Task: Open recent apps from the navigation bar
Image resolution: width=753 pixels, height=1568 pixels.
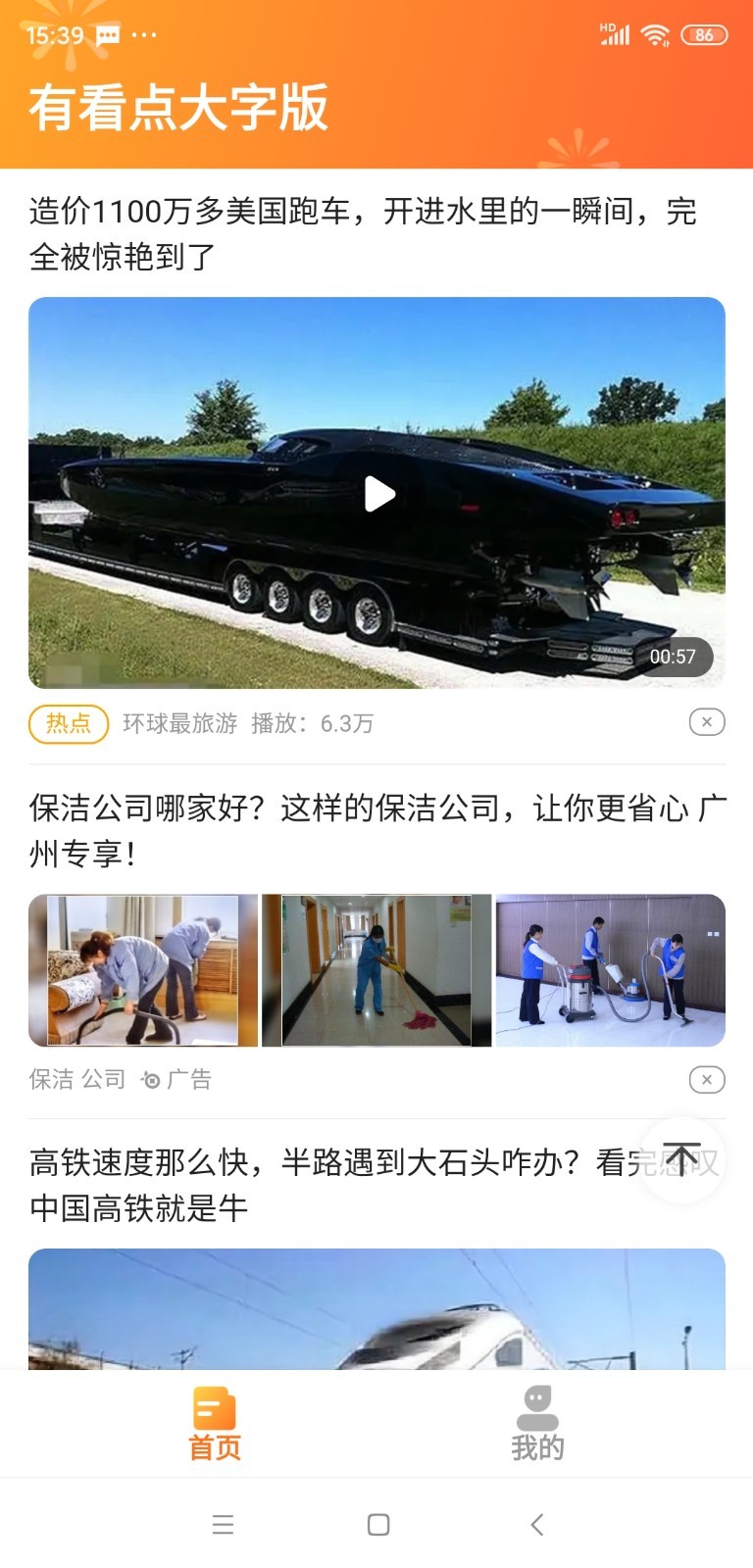Action: [x=223, y=1524]
